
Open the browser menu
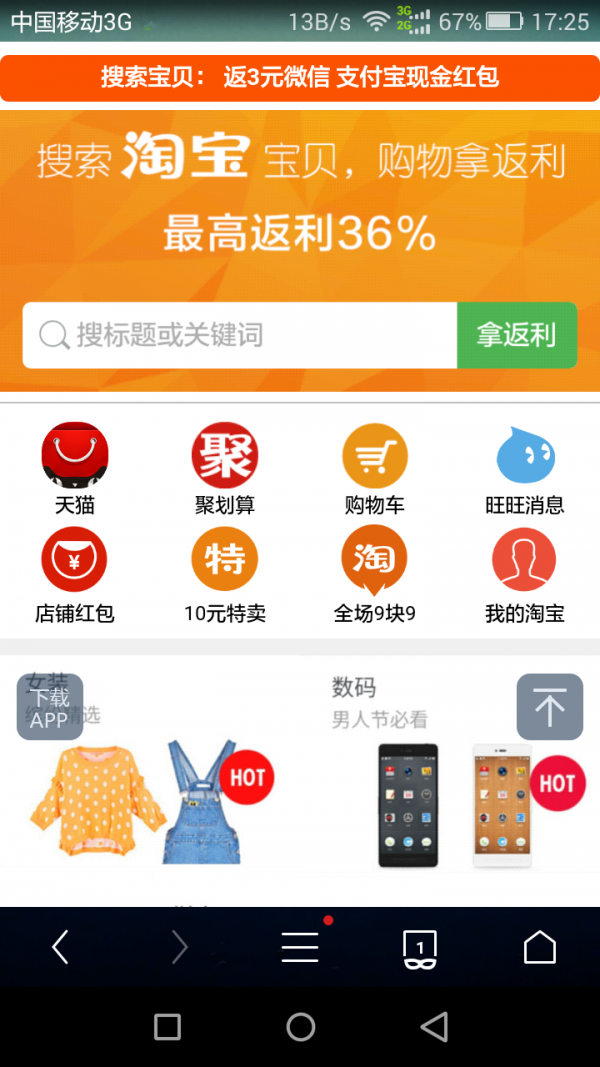pyautogui.click(x=300, y=947)
